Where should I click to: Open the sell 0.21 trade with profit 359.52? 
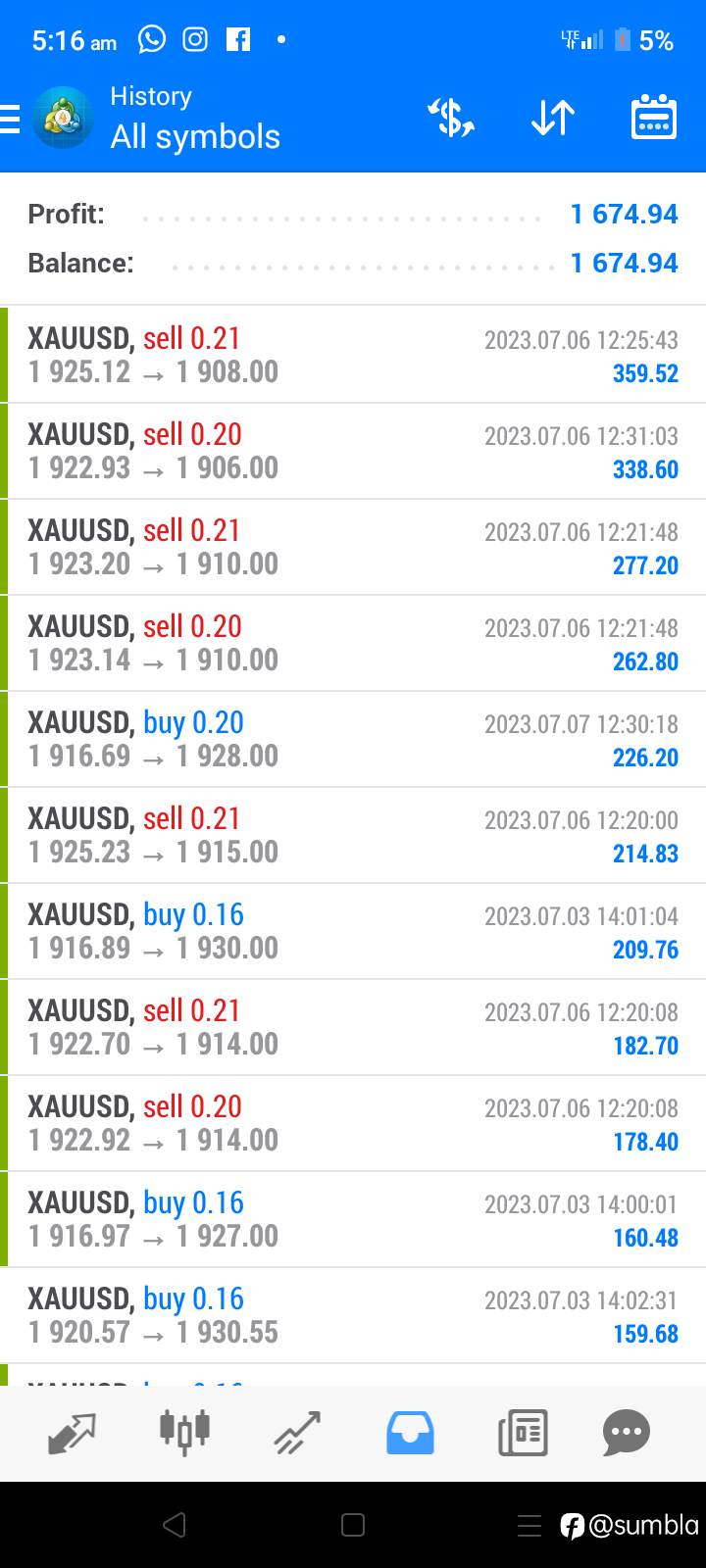pyautogui.click(x=353, y=355)
